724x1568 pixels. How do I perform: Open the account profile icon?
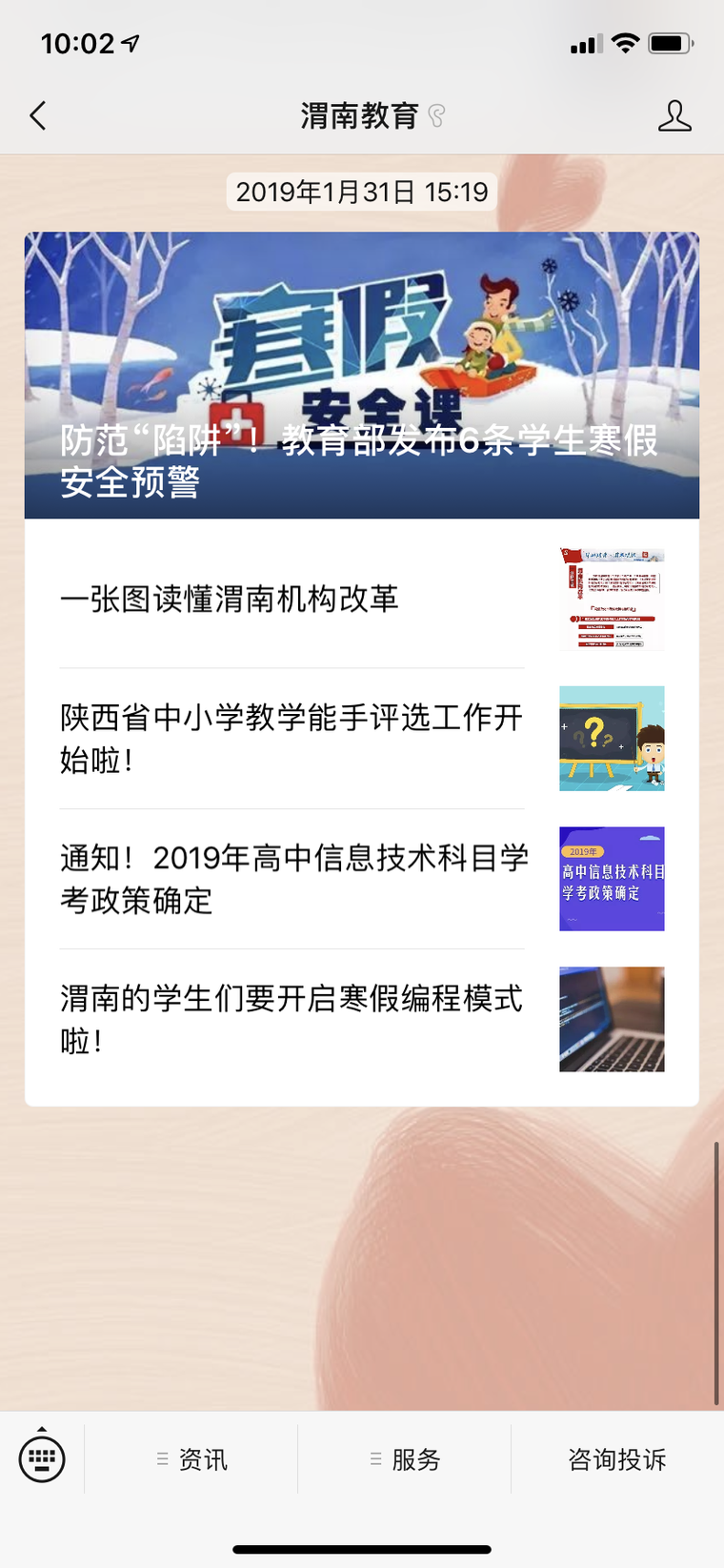point(674,116)
